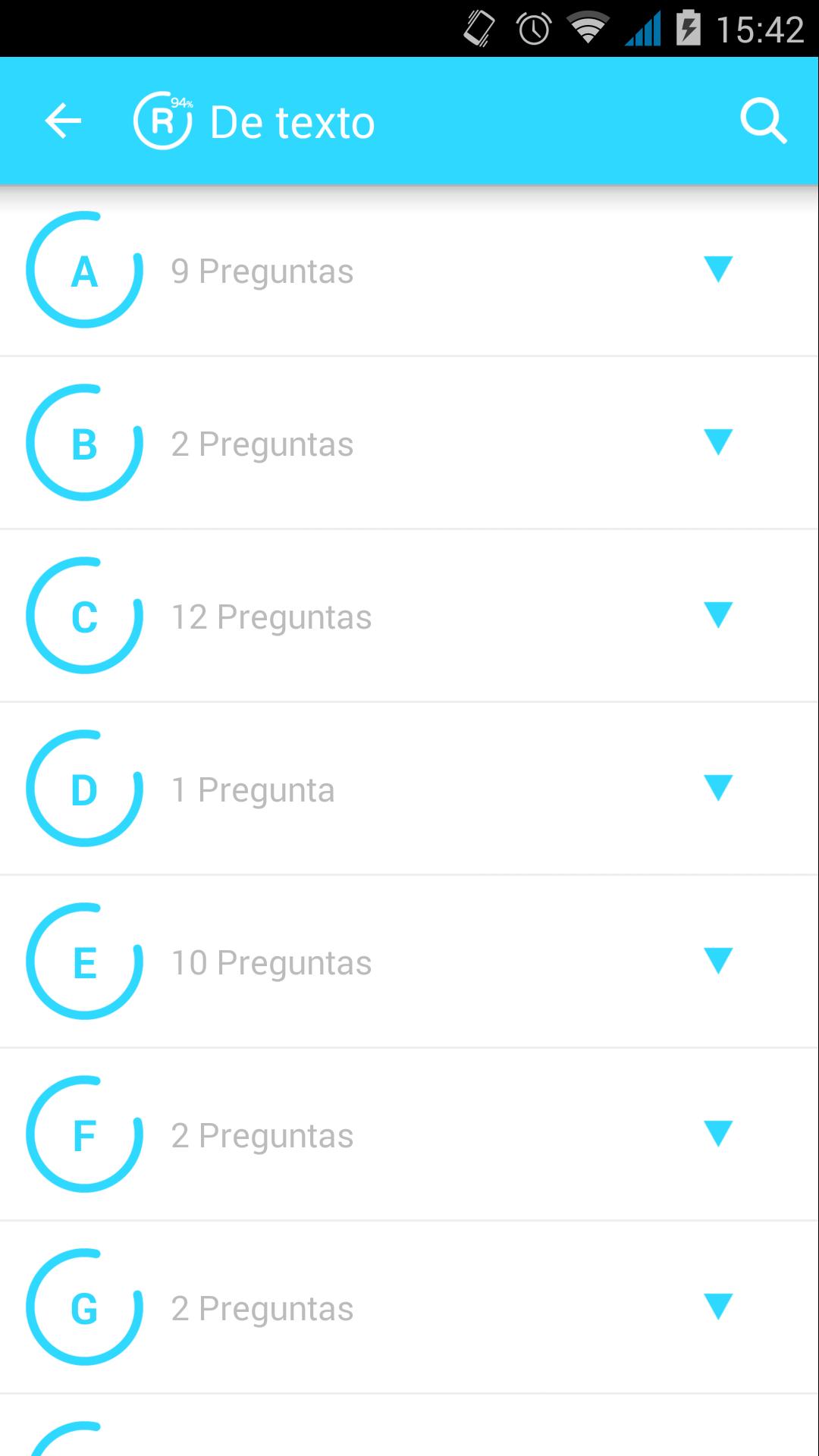Open the dropdown for letter F

pyautogui.click(x=717, y=1134)
